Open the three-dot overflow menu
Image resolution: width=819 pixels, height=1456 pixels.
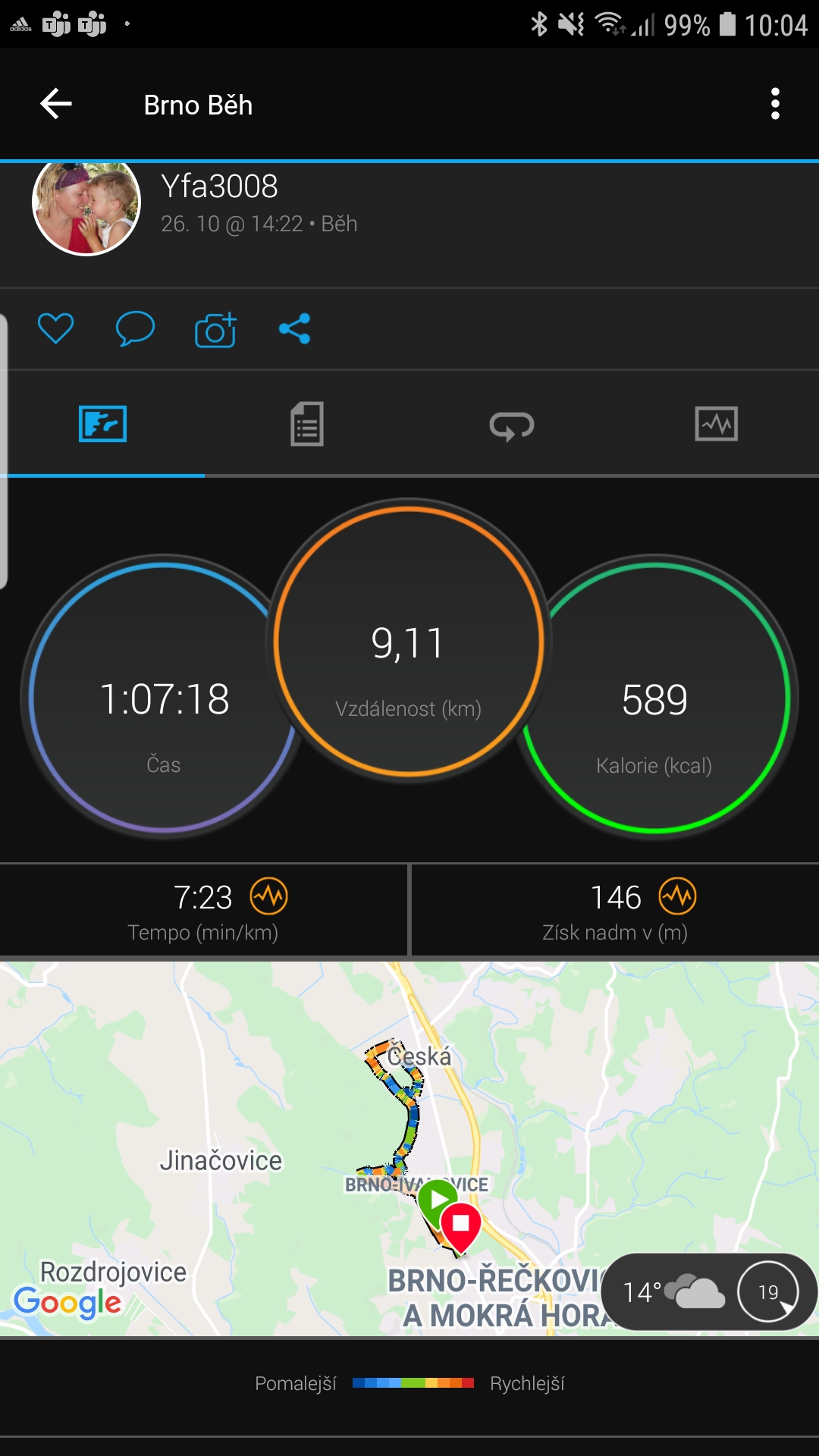point(774,104)
